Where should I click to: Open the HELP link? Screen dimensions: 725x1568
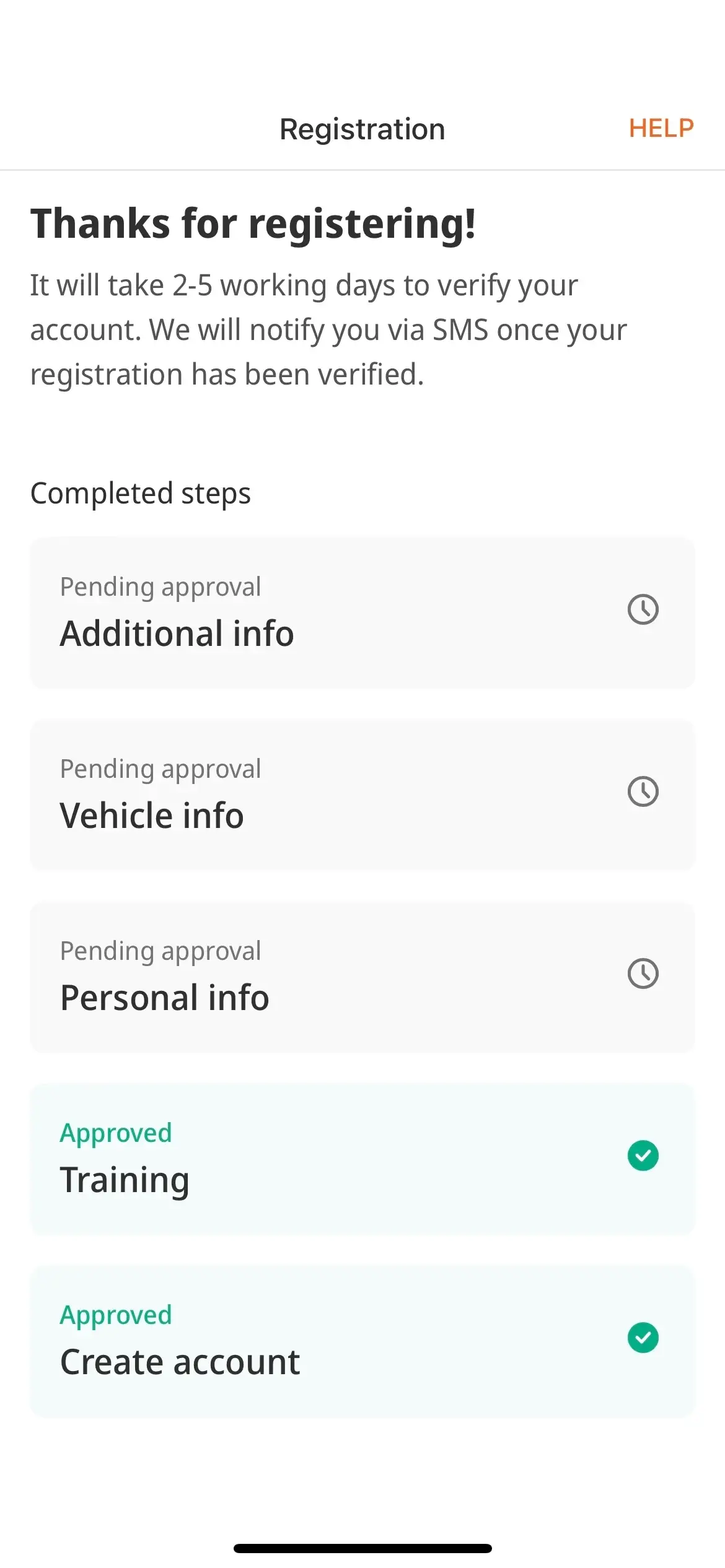[x=661, y=128]
